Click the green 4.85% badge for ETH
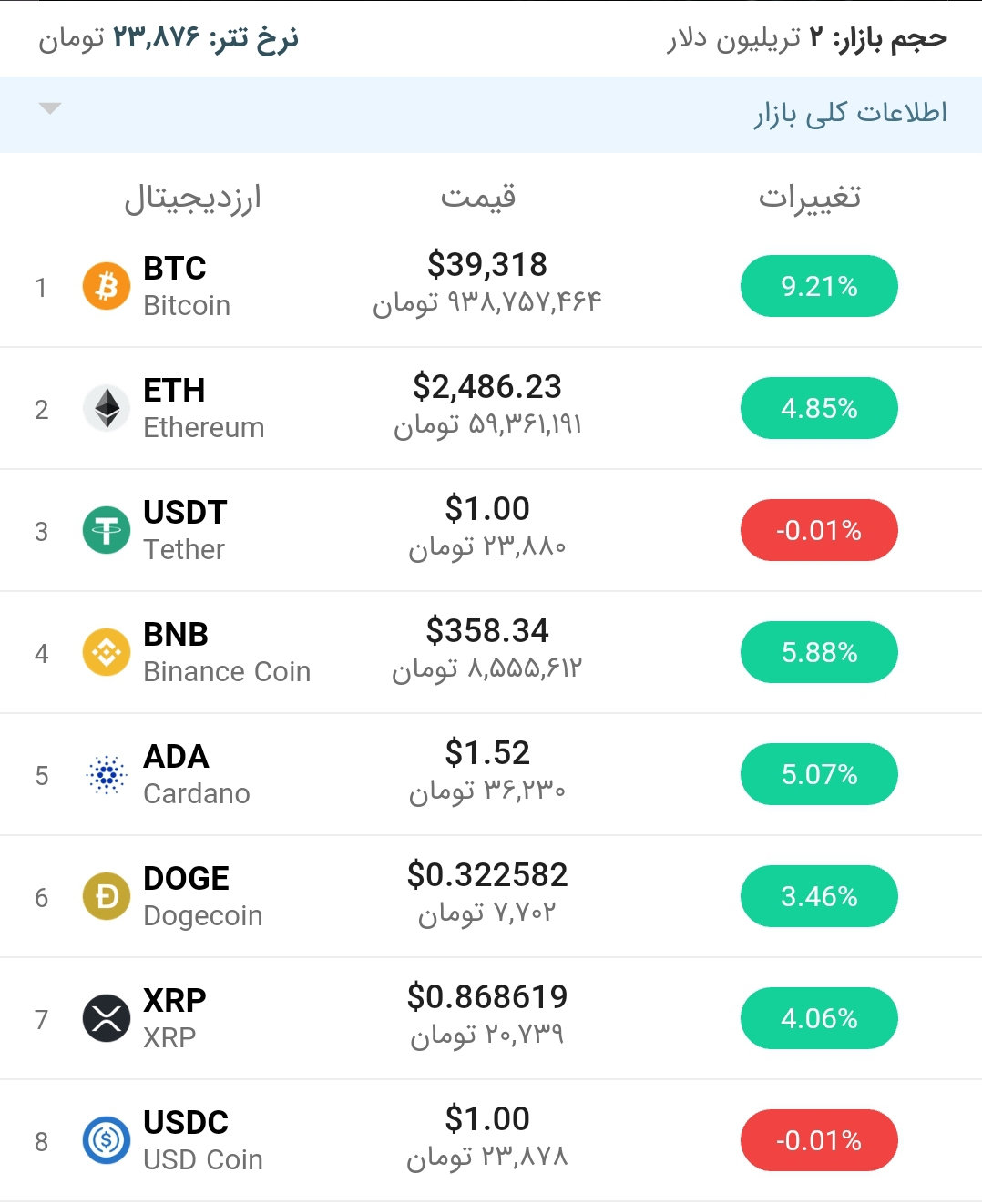Viewport: 982px width, 1204px height. tap(818, 408)
